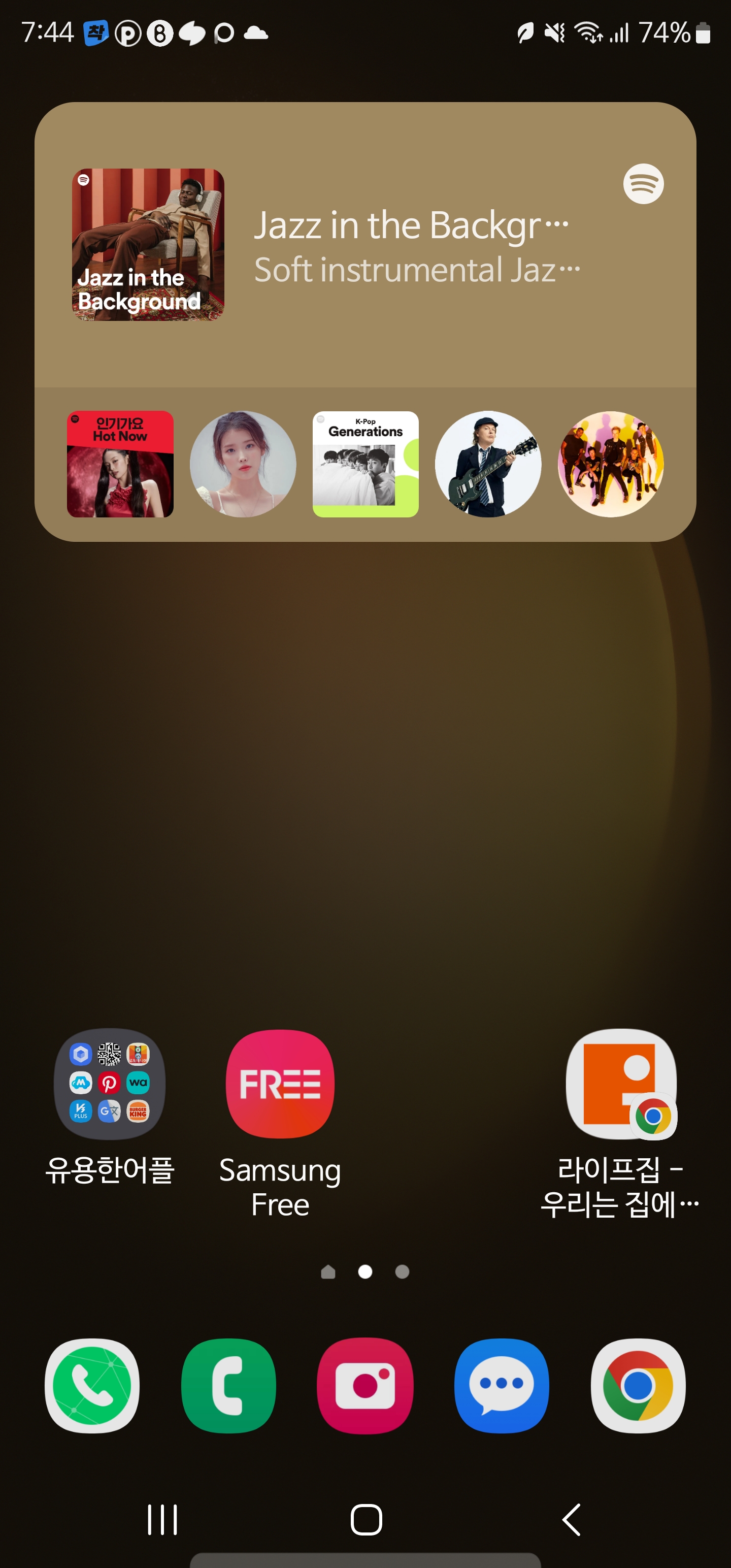This screenshot has width=731, height=1568.
Task: Open the Phone dialer app
Action: tap(92, 1385)
